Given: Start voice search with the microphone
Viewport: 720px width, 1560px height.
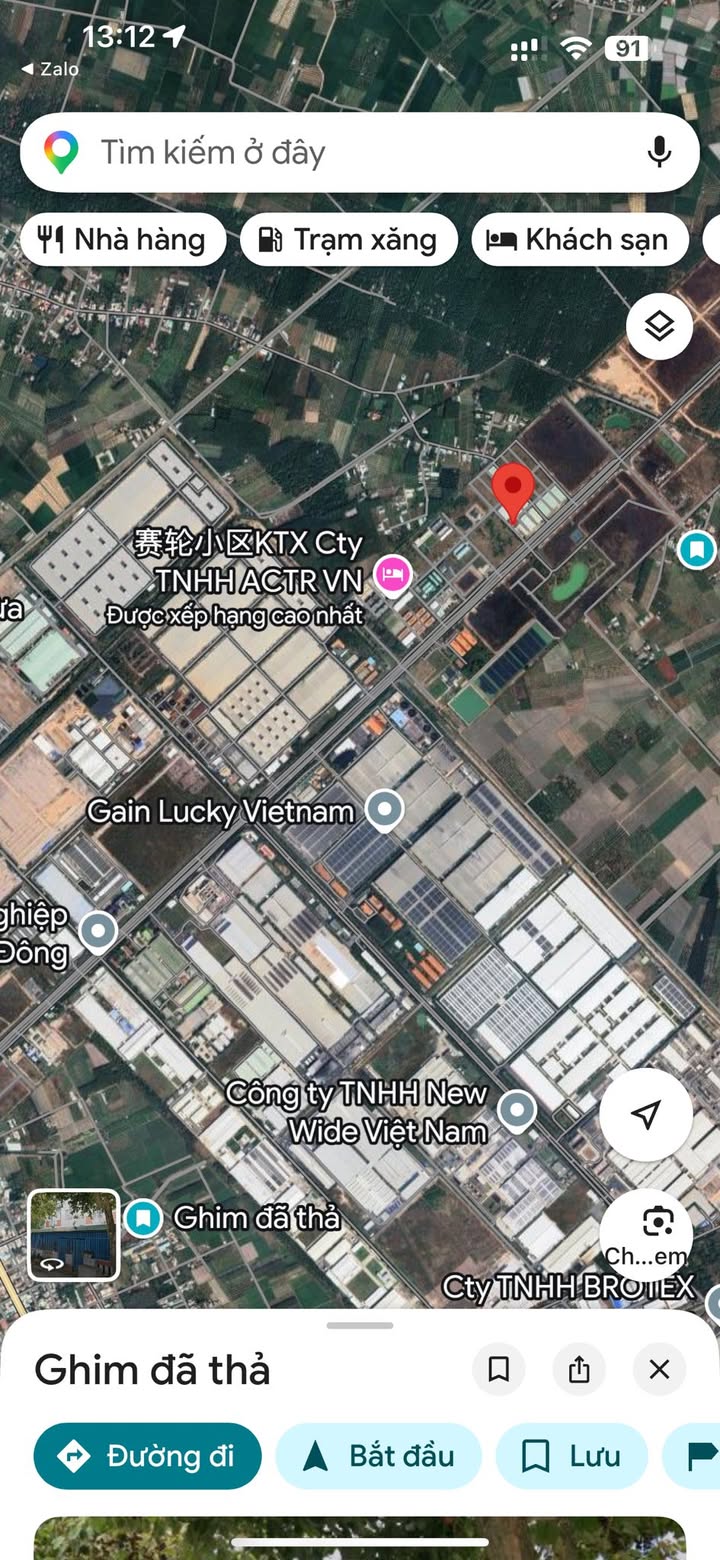Looking at the screenshot, I should point(658,152).
